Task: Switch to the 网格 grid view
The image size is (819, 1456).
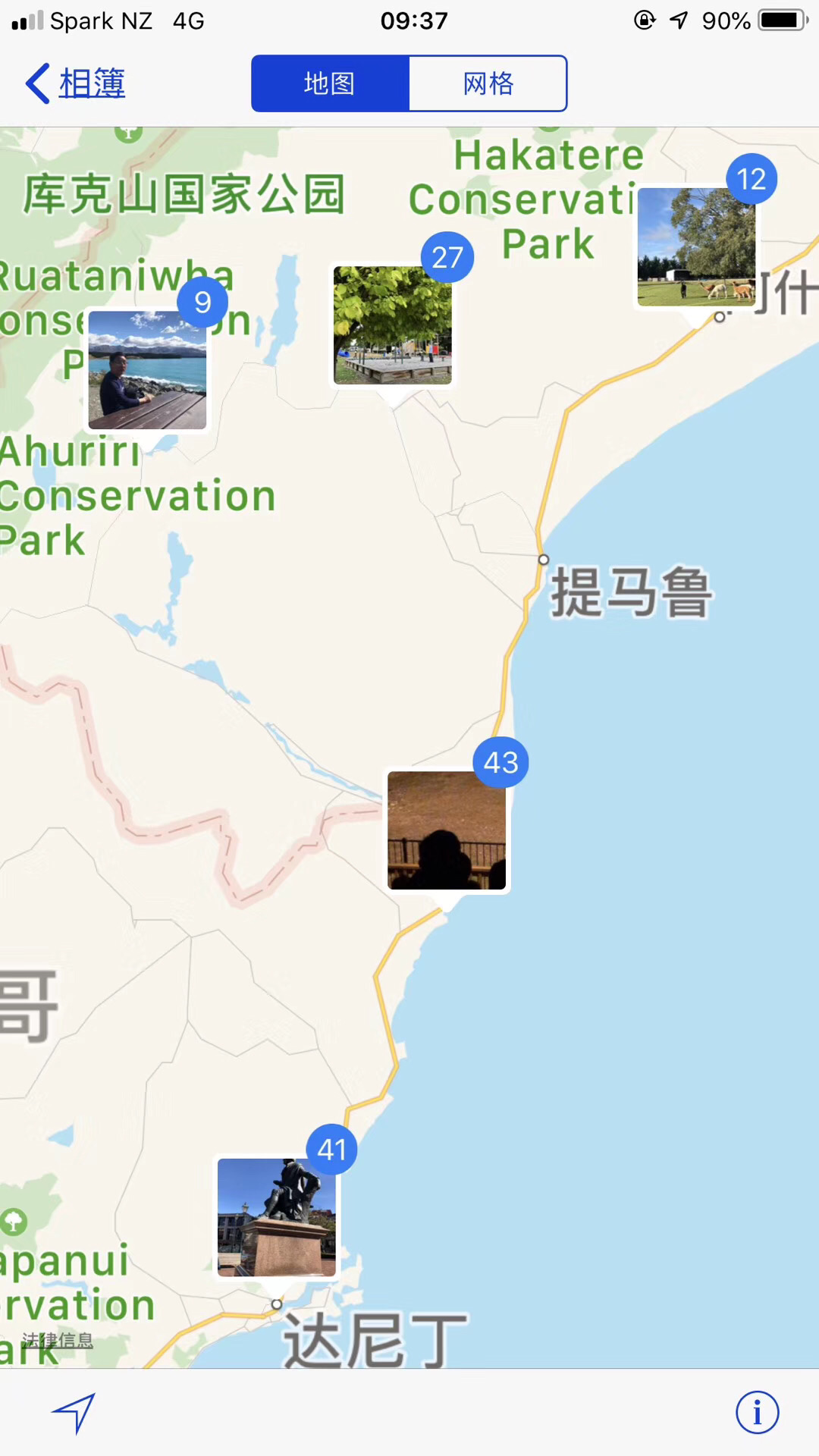Action: pos(488,83)
